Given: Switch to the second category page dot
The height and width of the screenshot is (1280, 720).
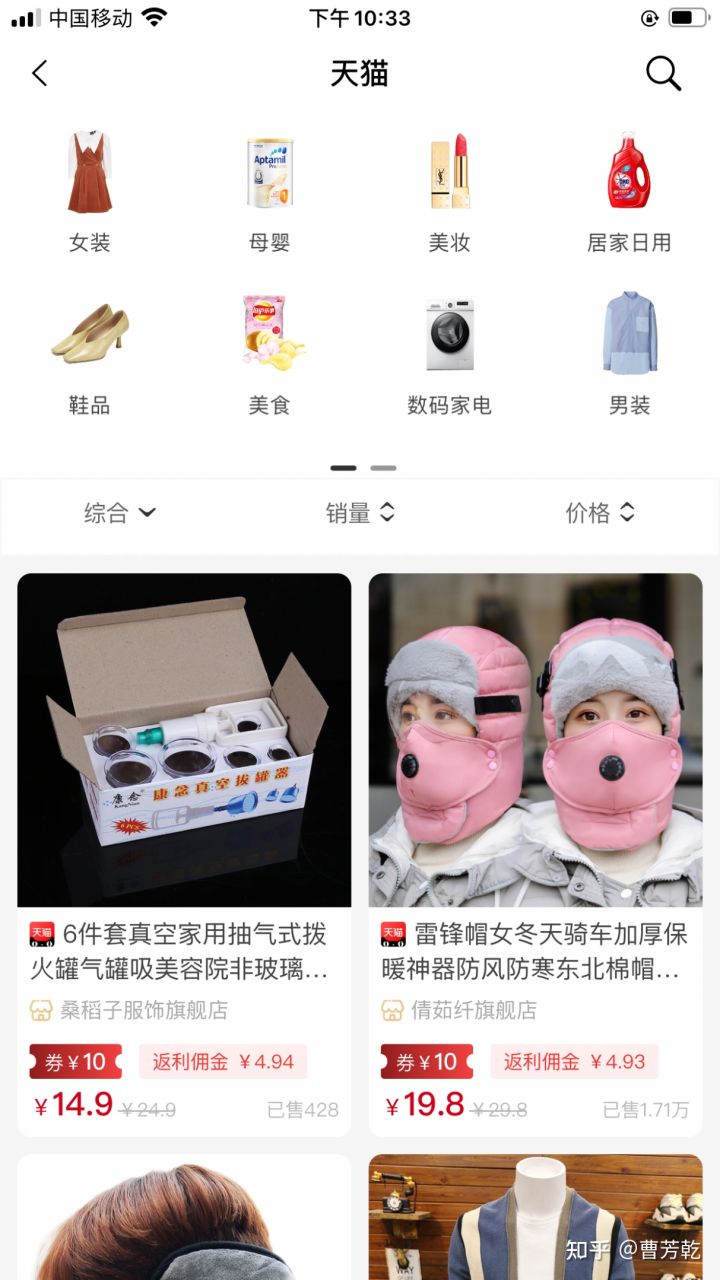Looking at the screenshot, I should tap(383, 467).
